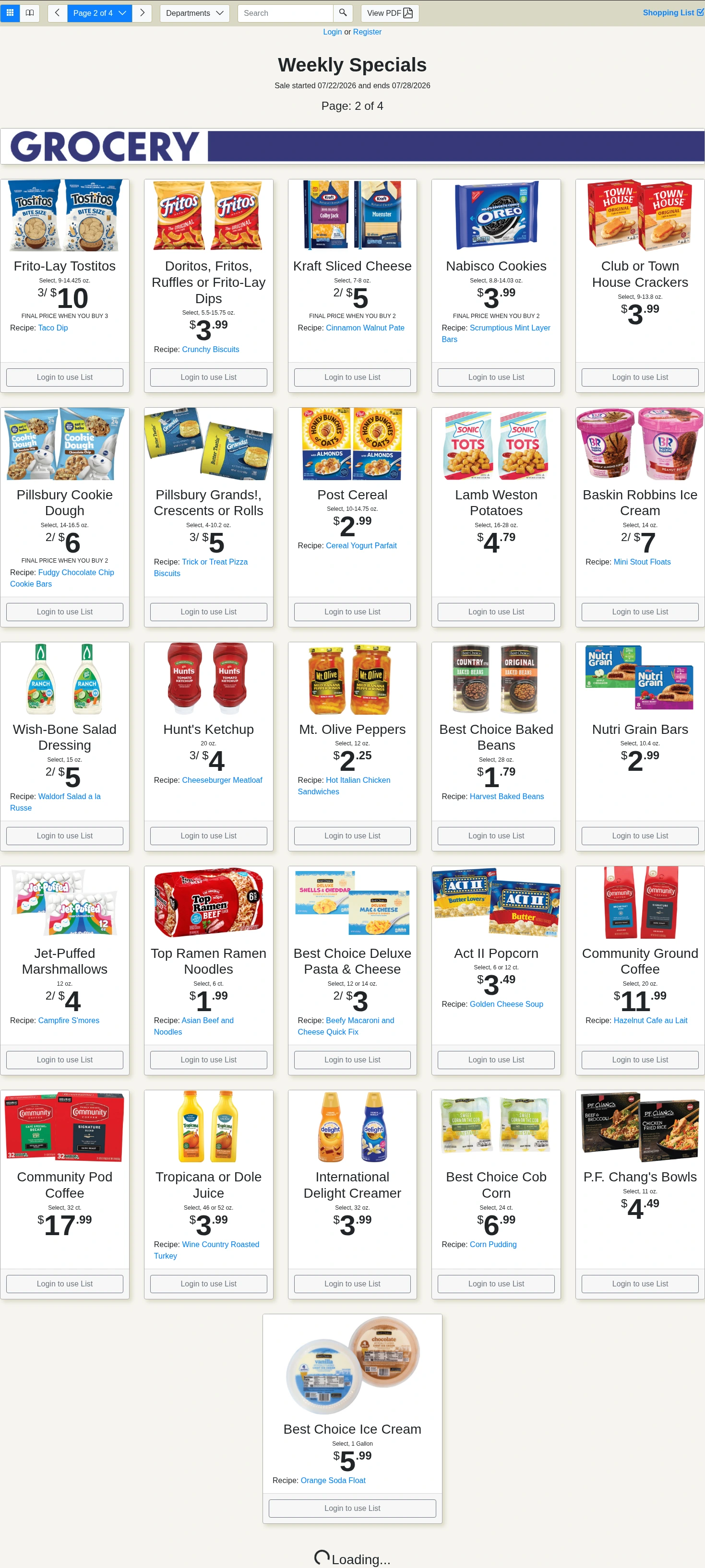Open the Orange Soda Float recipe

pos(333,1480)
